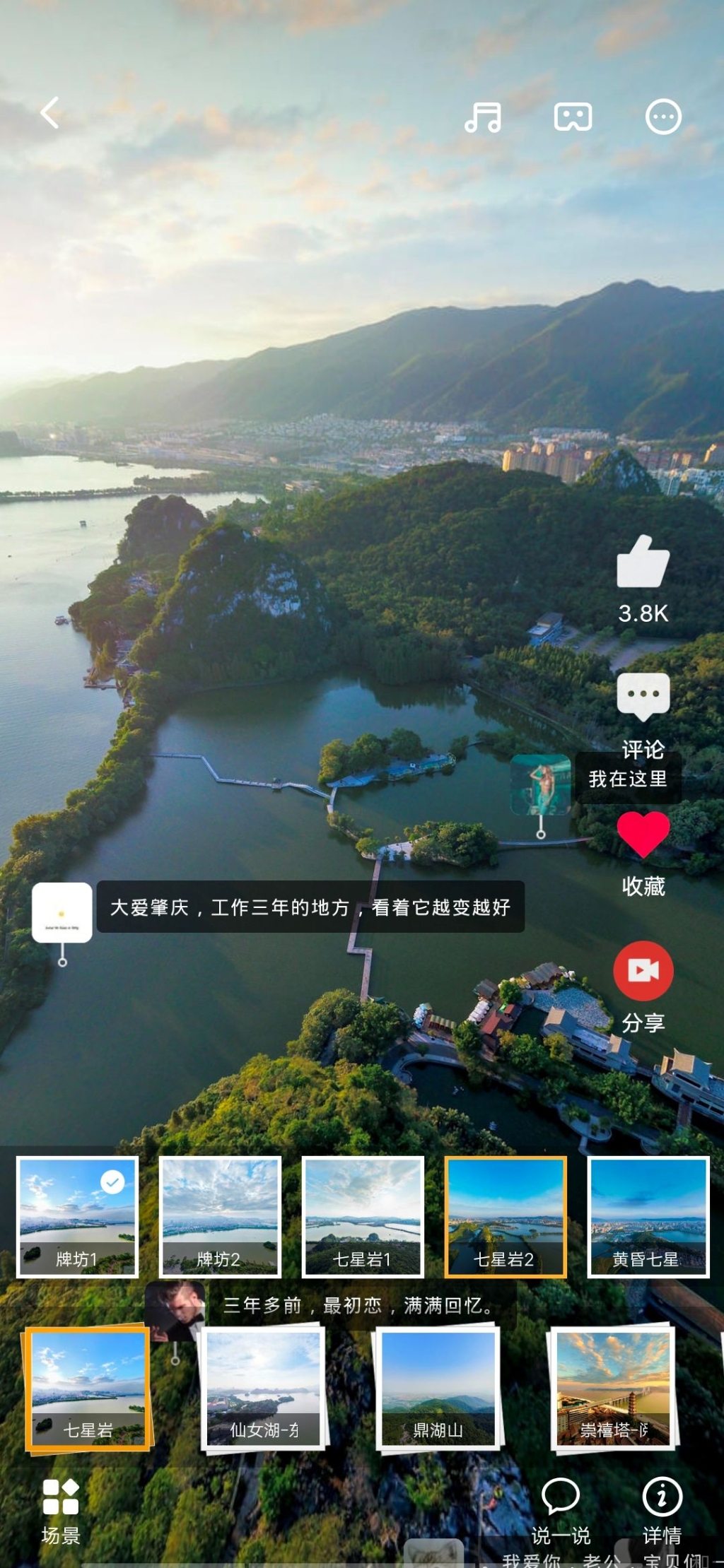Tap the 分享 video share button
Screen dimensions: 724x1568
(x=643, y=970)
